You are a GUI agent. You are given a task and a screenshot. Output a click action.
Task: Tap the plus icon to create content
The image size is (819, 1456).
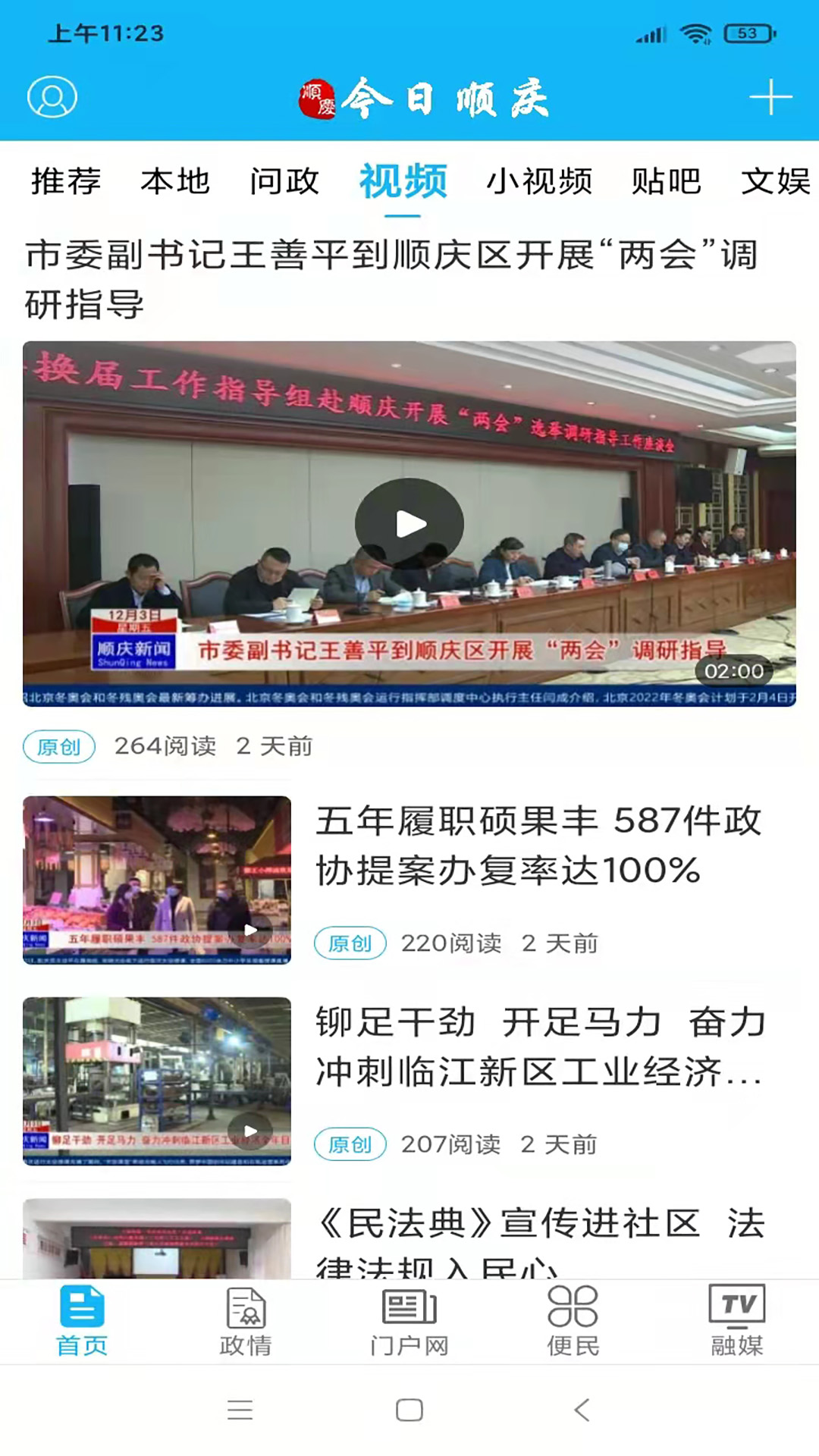(x=772, y=98)
